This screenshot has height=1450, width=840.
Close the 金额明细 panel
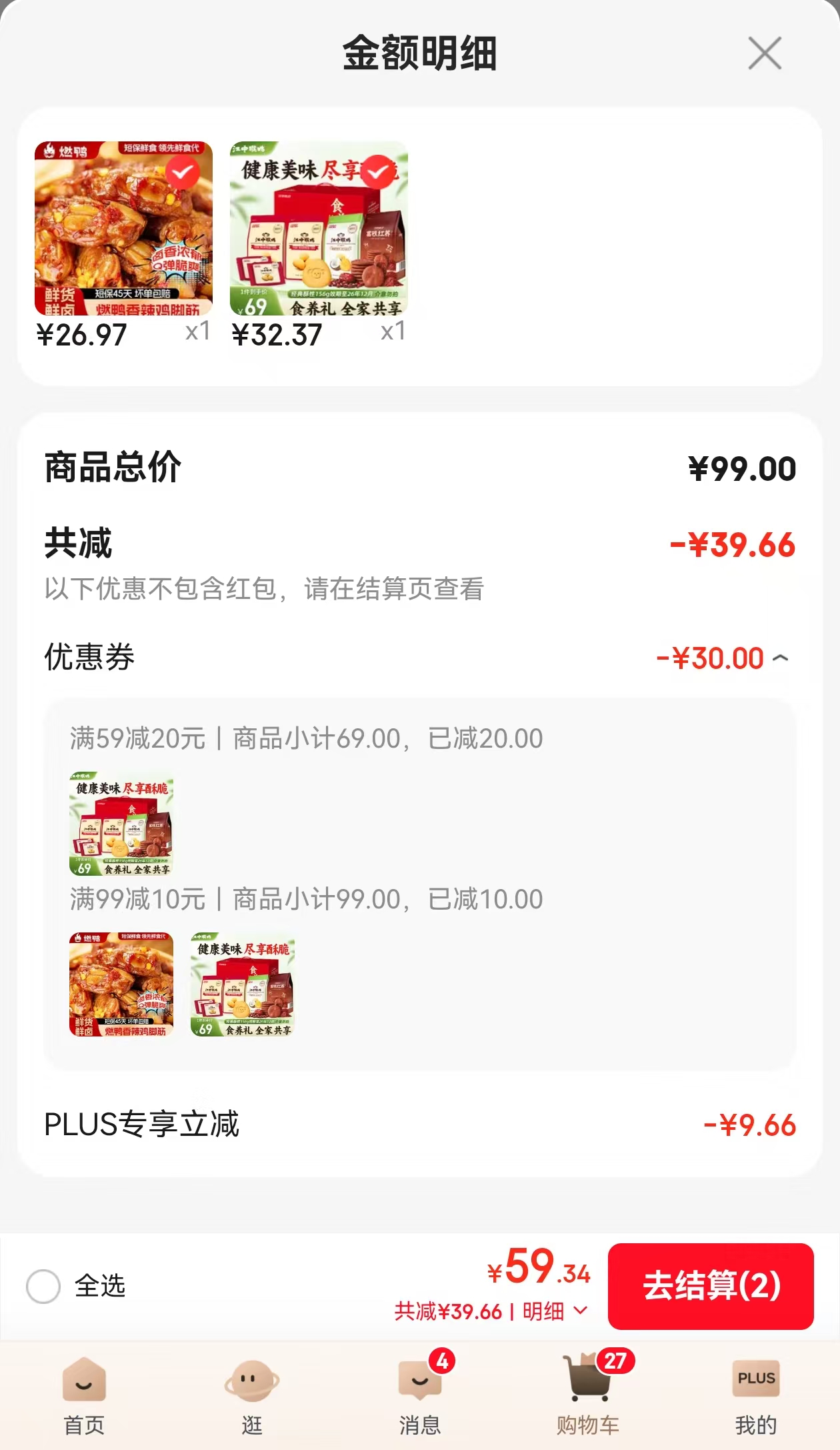765,53
